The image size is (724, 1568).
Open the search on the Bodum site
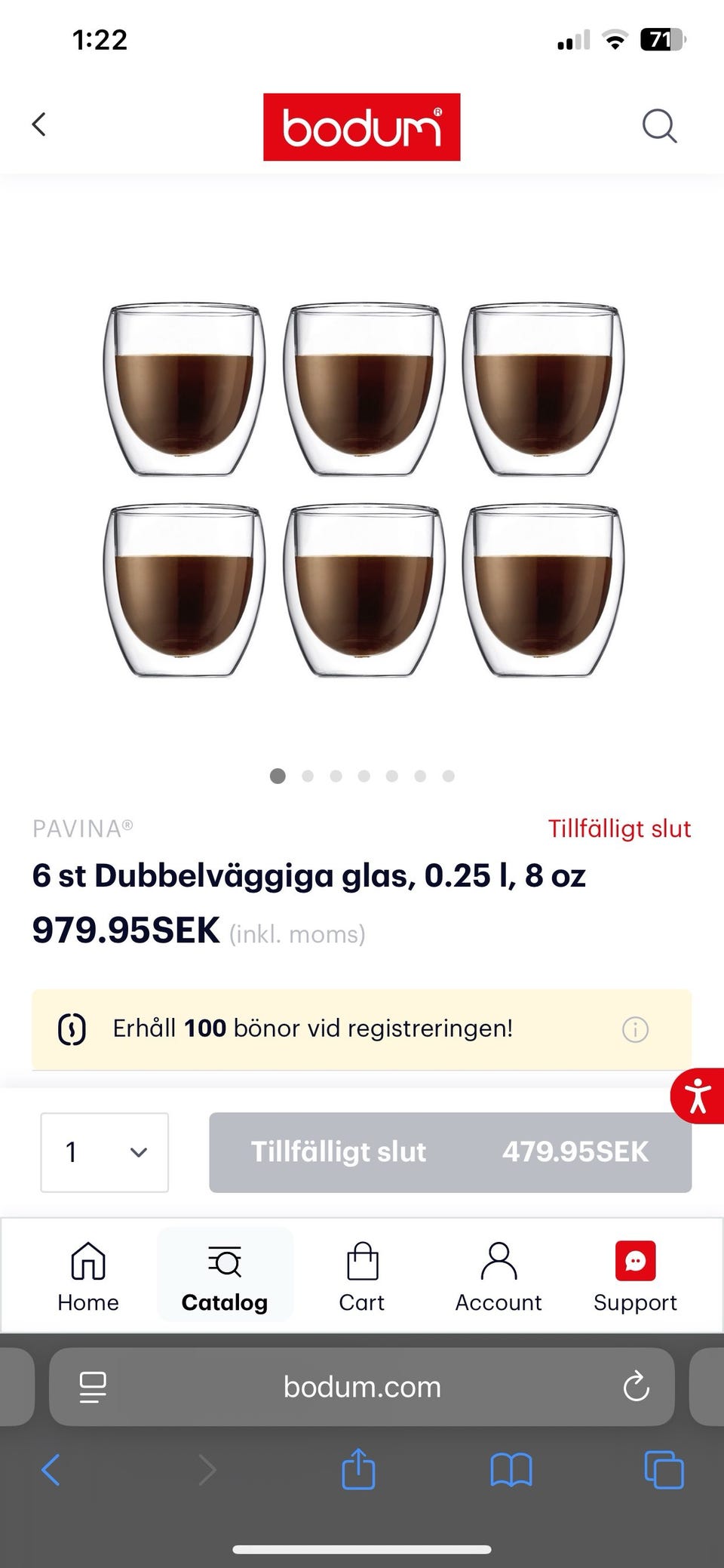(659, 125)
